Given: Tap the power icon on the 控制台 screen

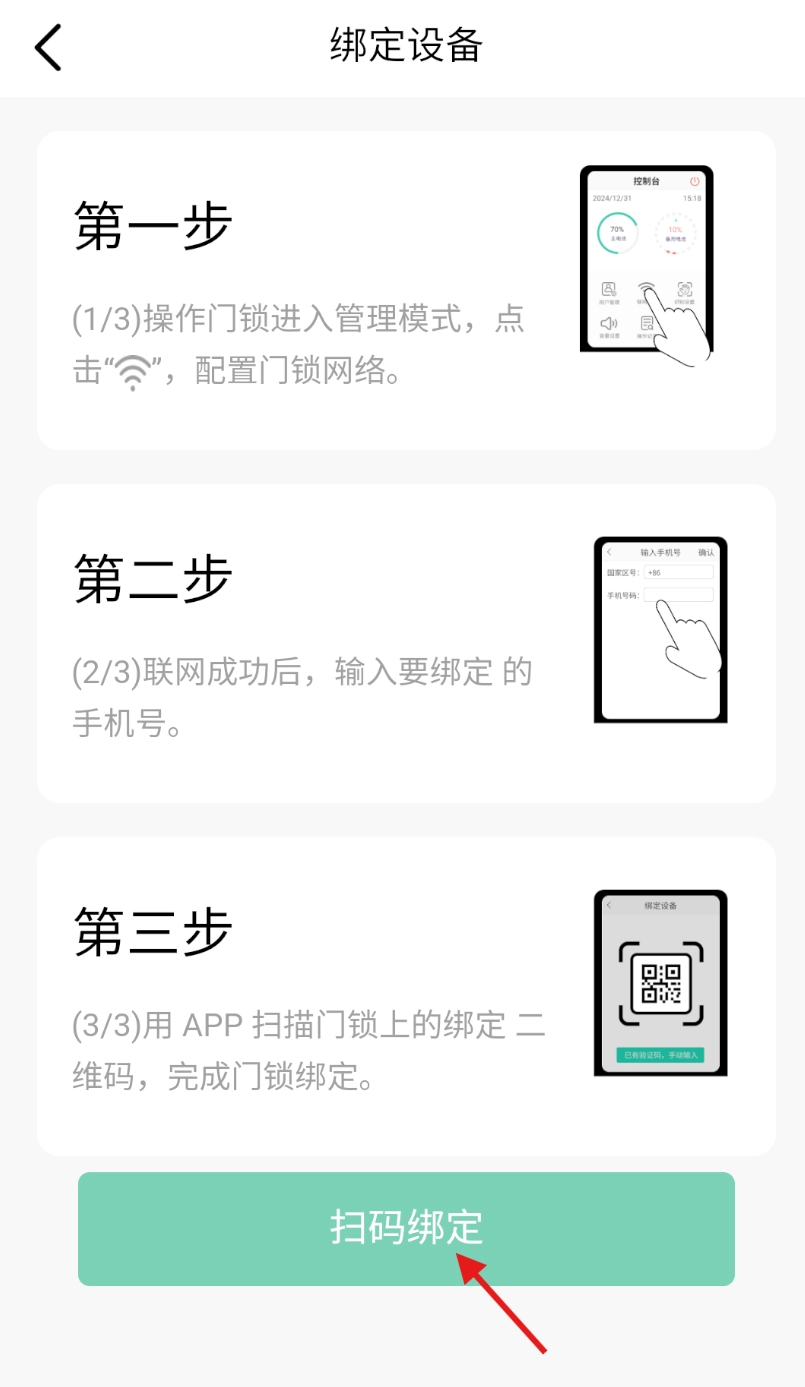Looking at the screenshot, I should click(695, 181).
